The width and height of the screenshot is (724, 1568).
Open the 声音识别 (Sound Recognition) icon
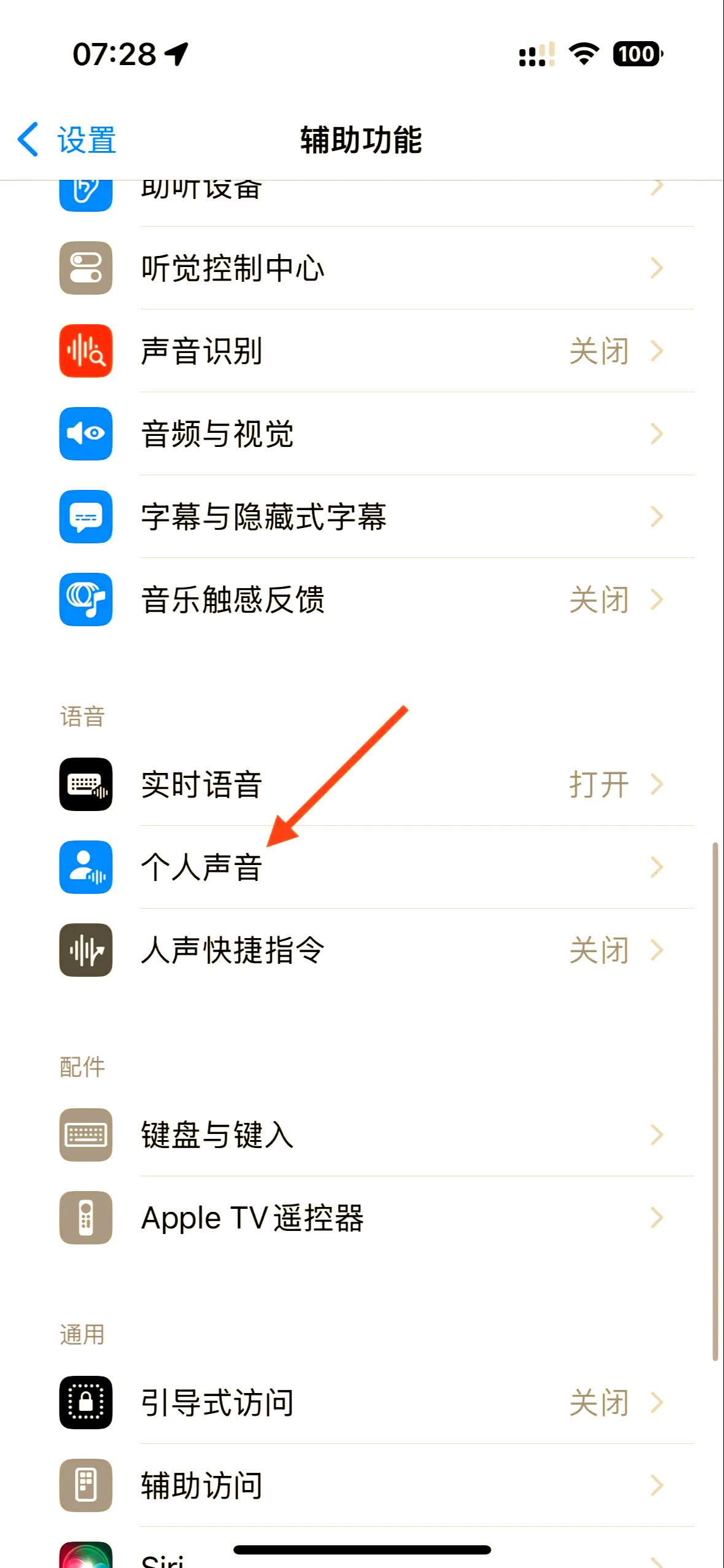click(85, 351)
